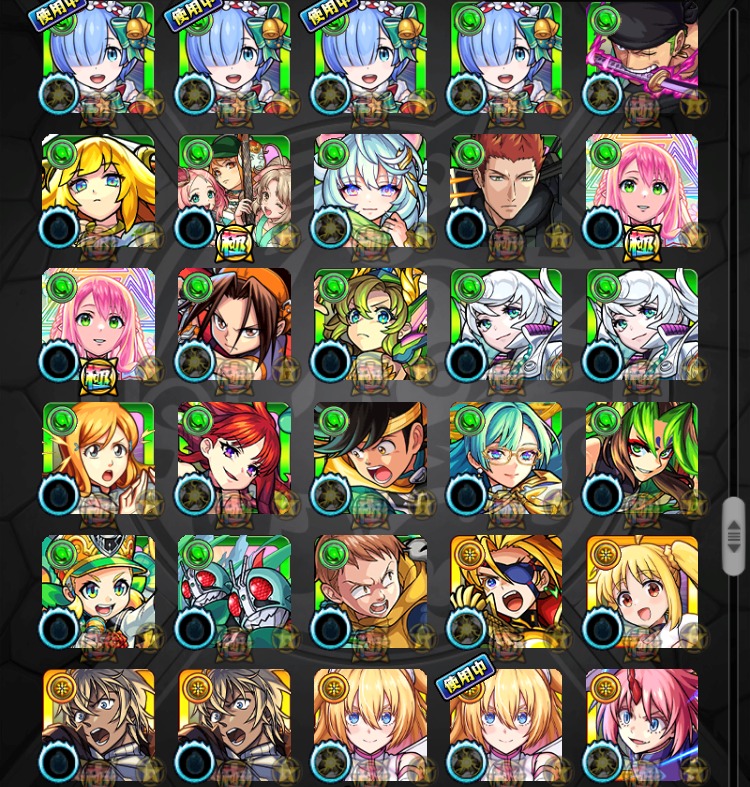Open the blonde eyepatch character tile
This screenshot has width=750, height=787.
[506, 592]
